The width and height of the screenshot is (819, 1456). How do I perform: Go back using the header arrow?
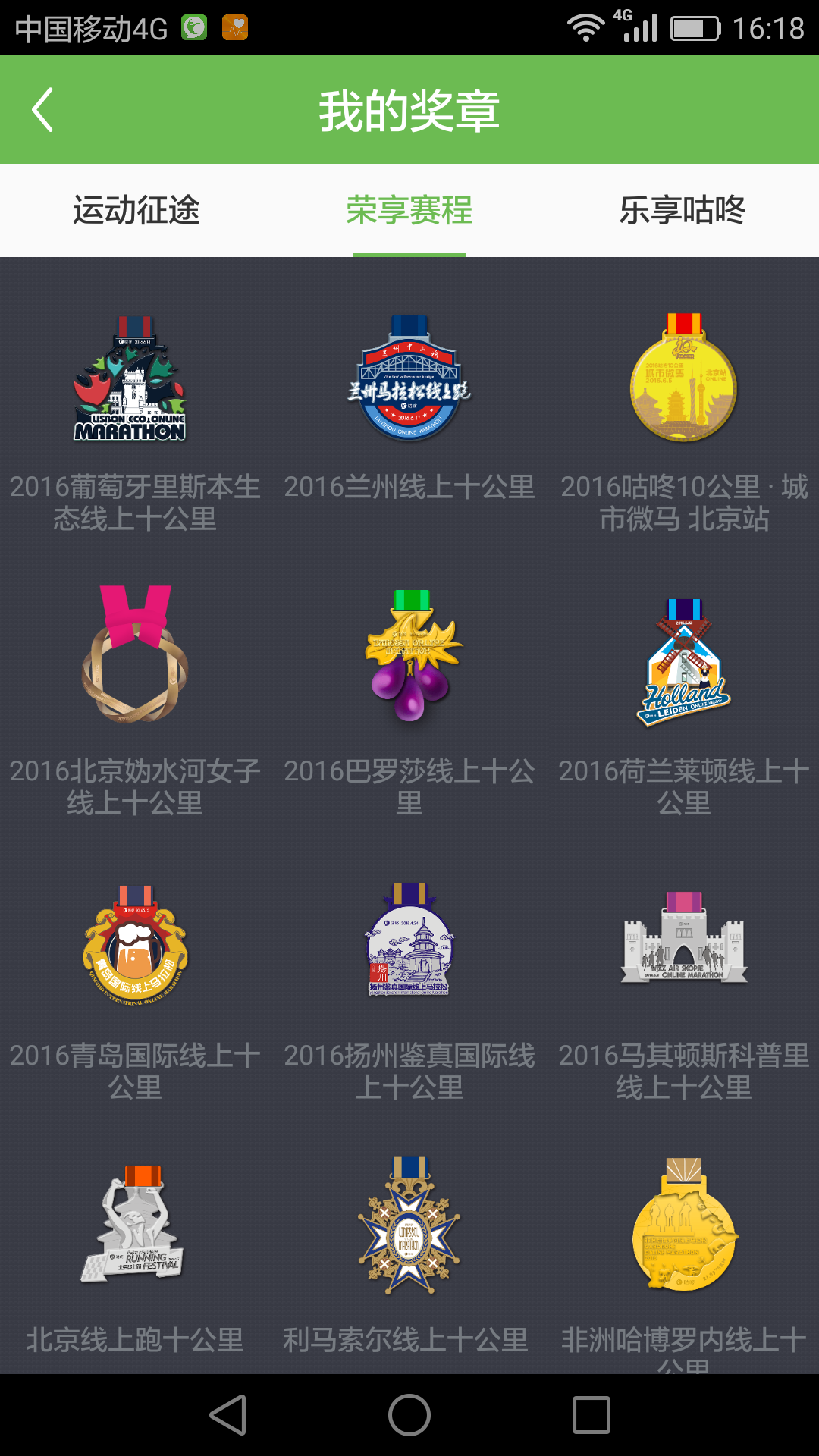tap(43, 110)
